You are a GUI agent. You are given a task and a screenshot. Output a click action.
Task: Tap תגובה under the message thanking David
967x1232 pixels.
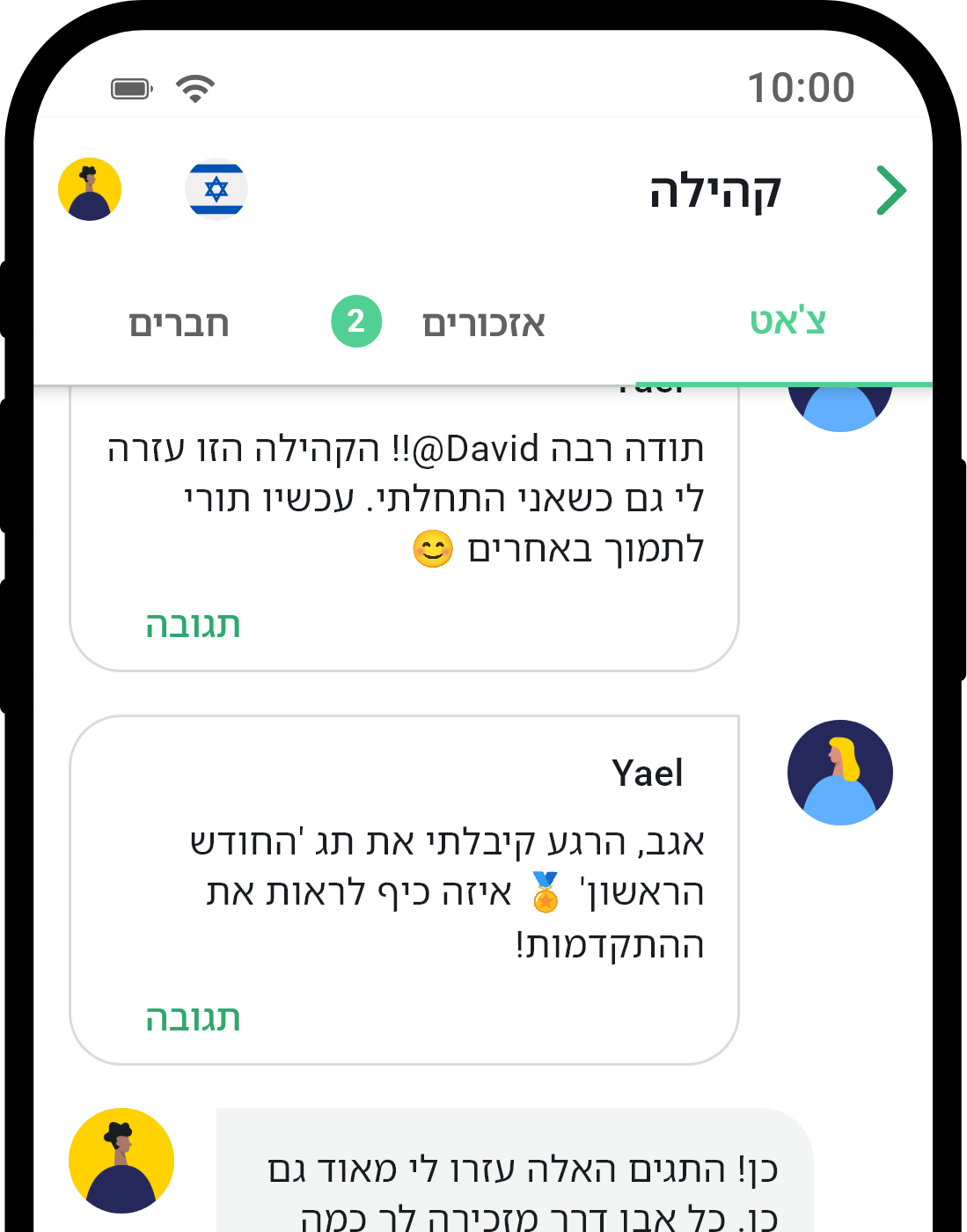[x=193, y=625]
